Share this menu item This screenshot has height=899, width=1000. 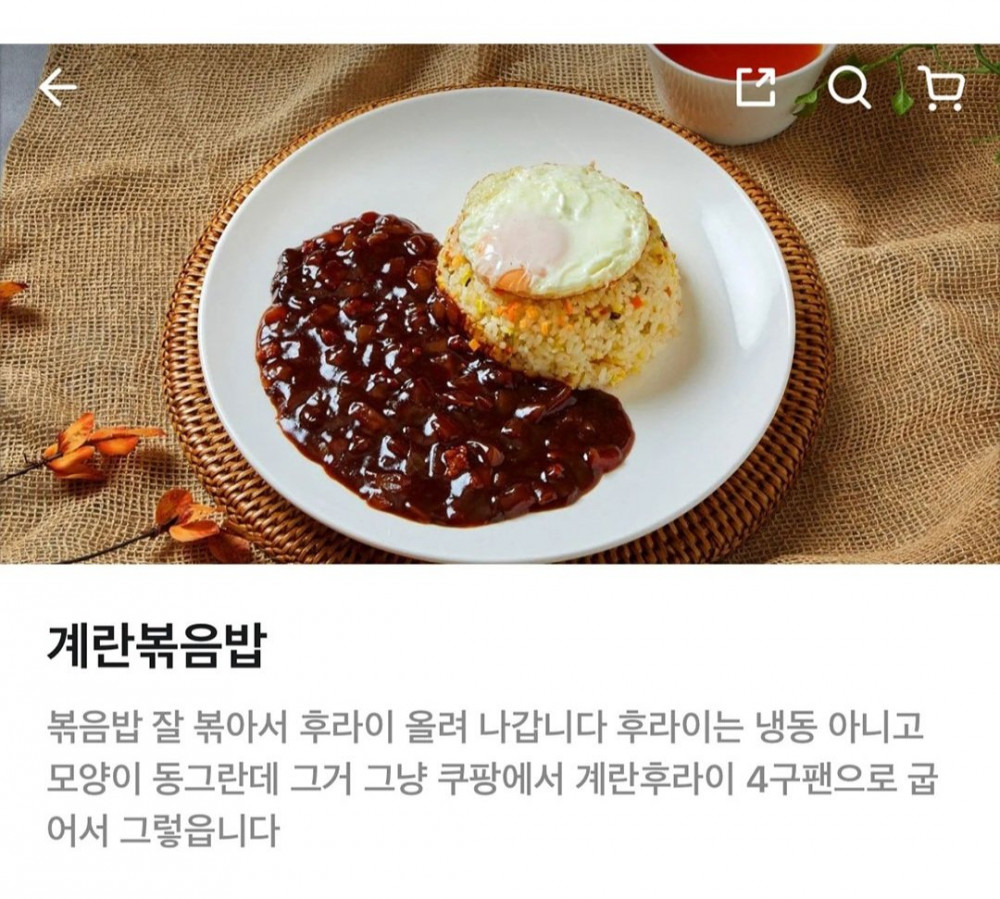pyautogui.click(x=755, y=89)
